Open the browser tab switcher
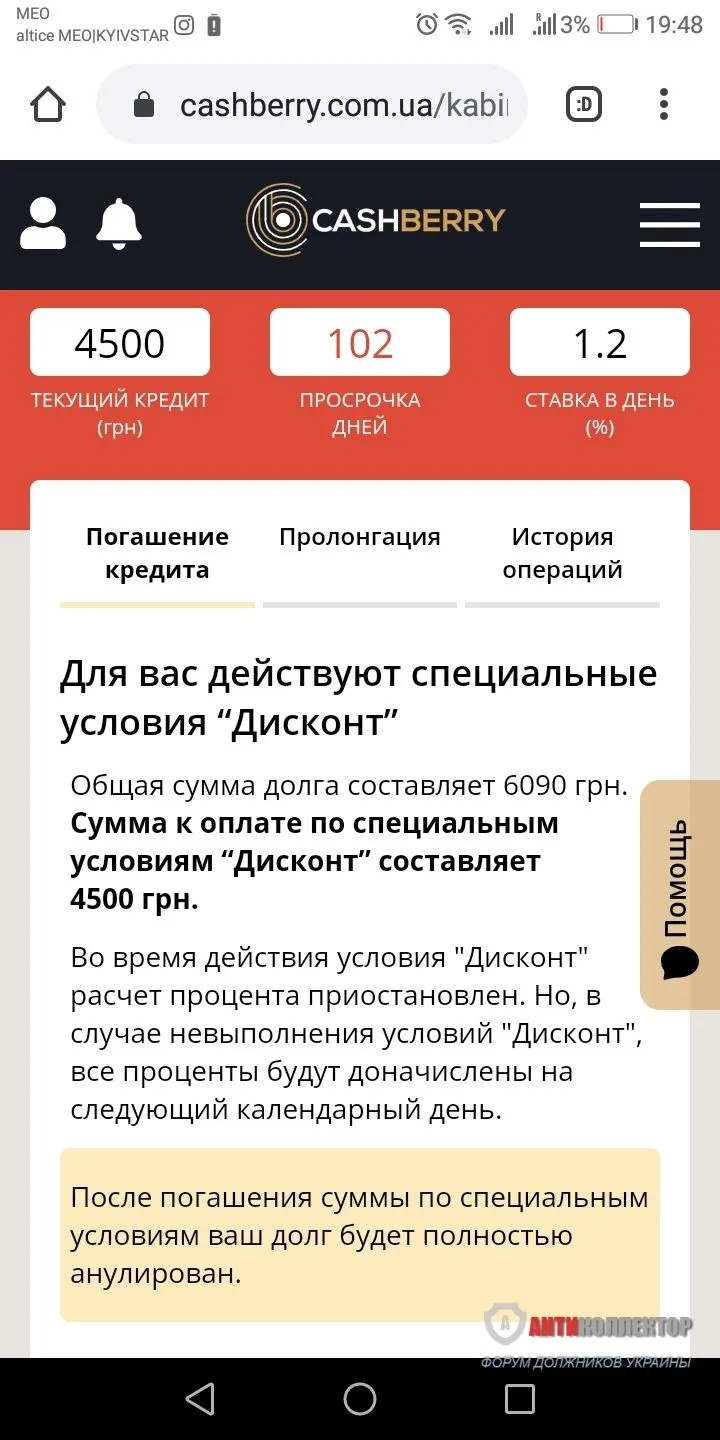This screenshot has width=720, height=1440. (584, 105)
